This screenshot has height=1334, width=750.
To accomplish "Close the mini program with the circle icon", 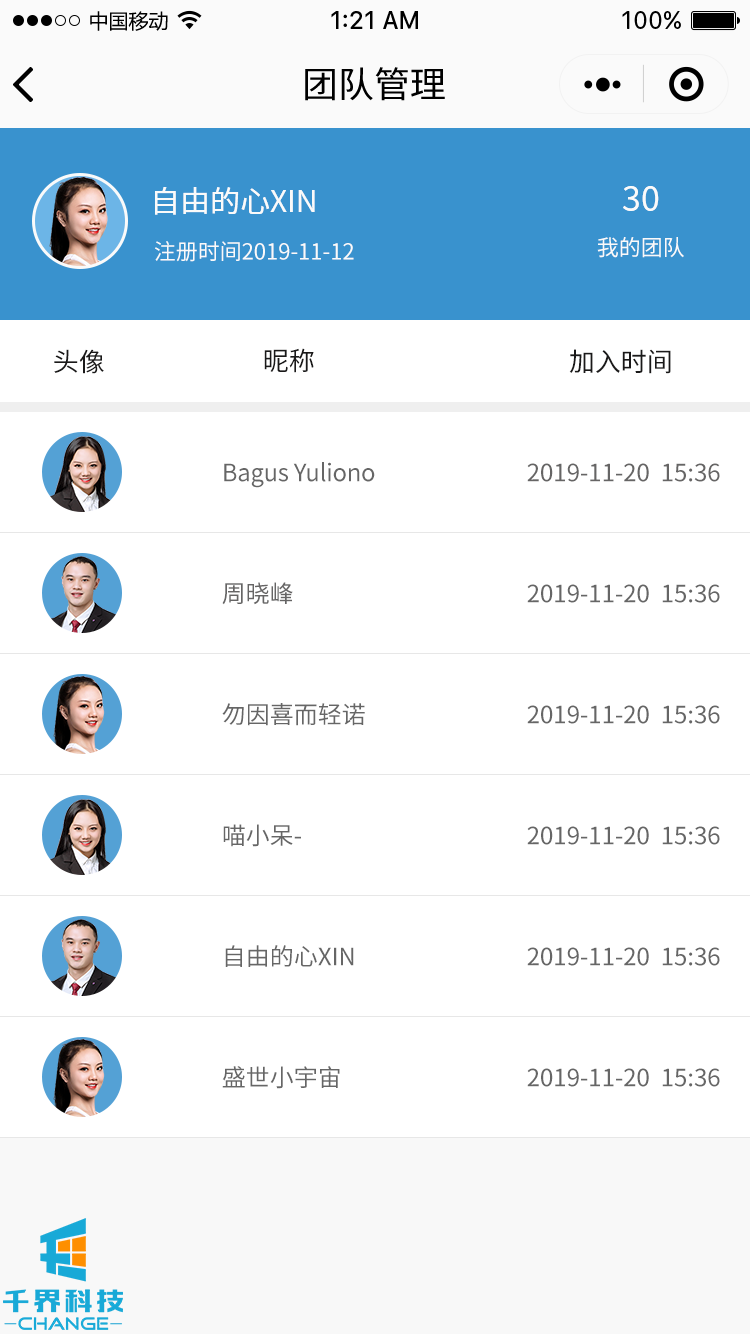I will 686,85.
